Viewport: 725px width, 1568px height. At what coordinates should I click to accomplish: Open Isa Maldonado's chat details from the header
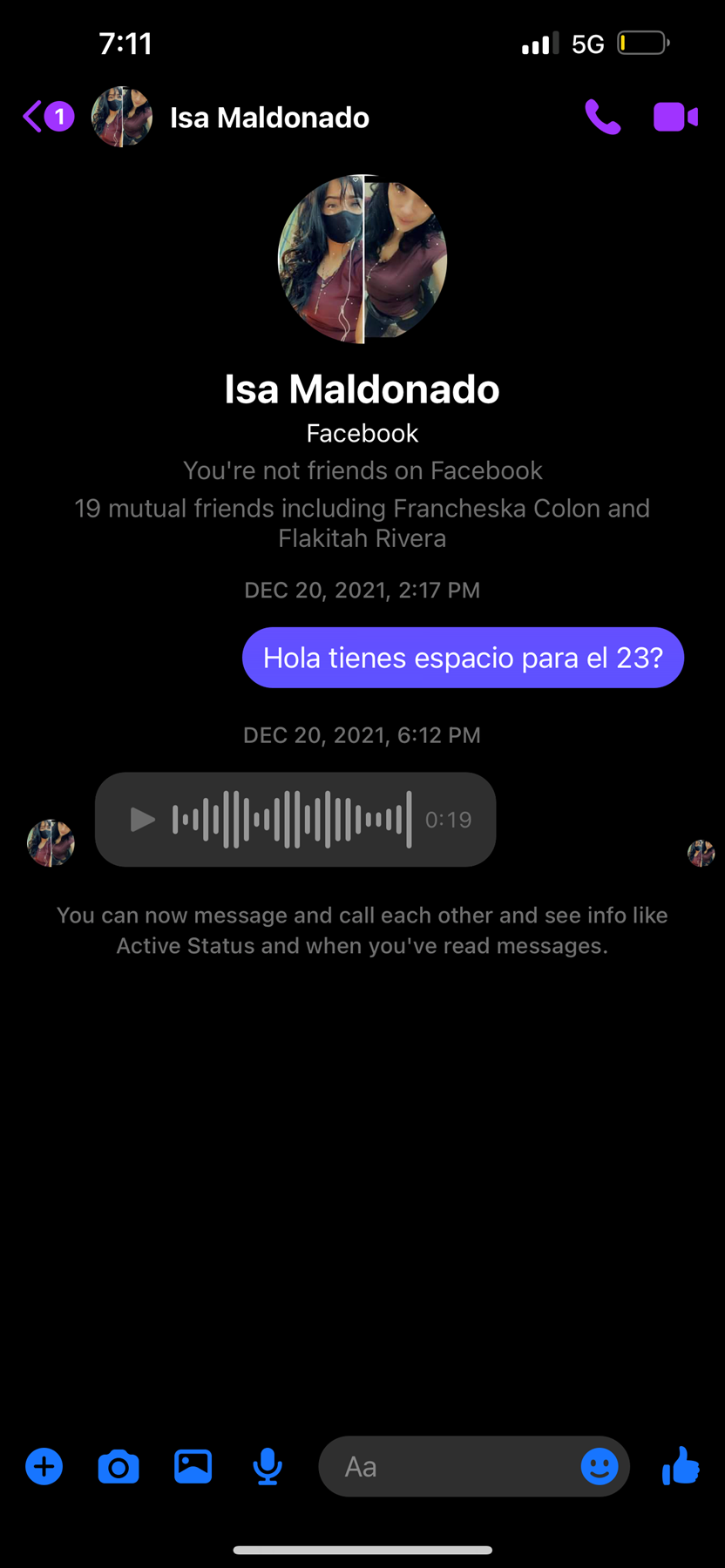click(x=268, y=118)
